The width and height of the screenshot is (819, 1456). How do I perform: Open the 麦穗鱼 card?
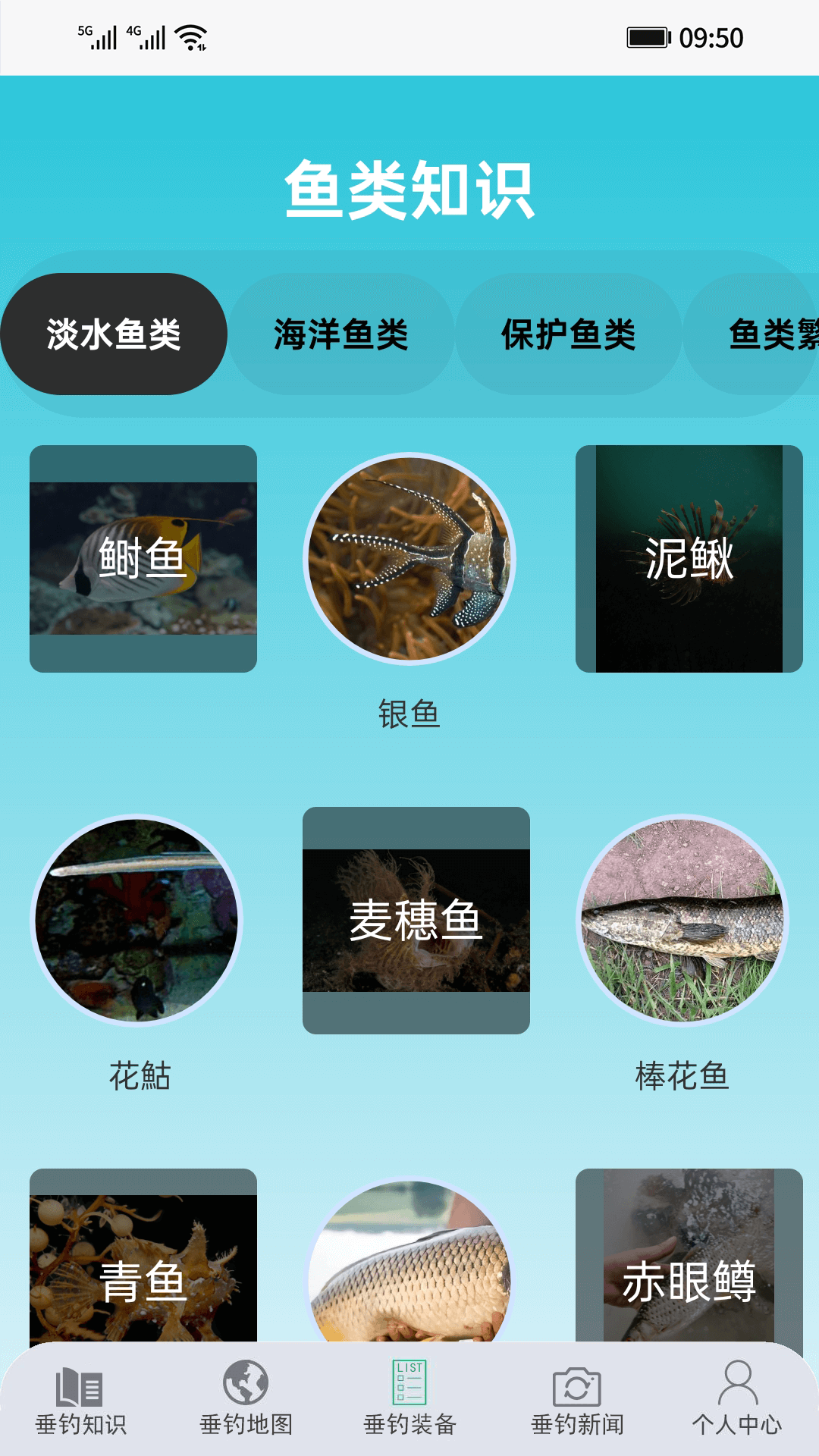point(416,920)
